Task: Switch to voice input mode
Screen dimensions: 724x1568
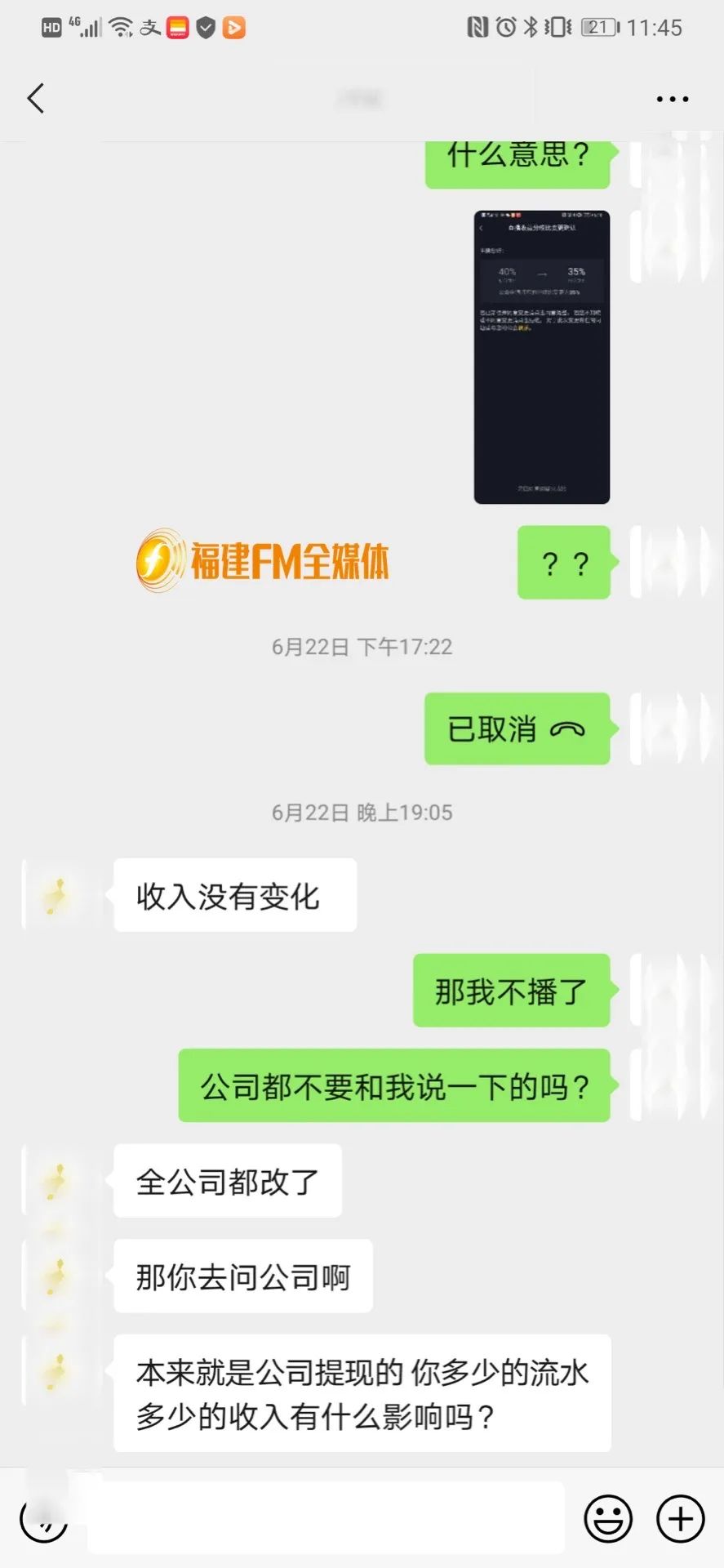Action: [x=43, y=1520]
